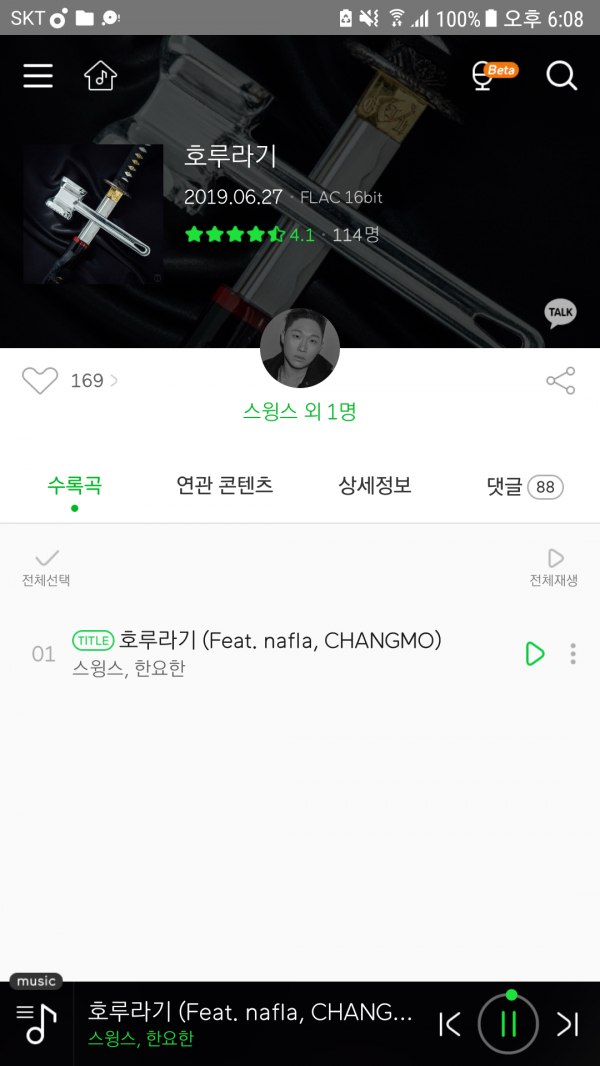Switch to the 상세정보 tab
The width and height of the screenshot is (600, 1066).
pyautogui.click(x=375, y=486)
